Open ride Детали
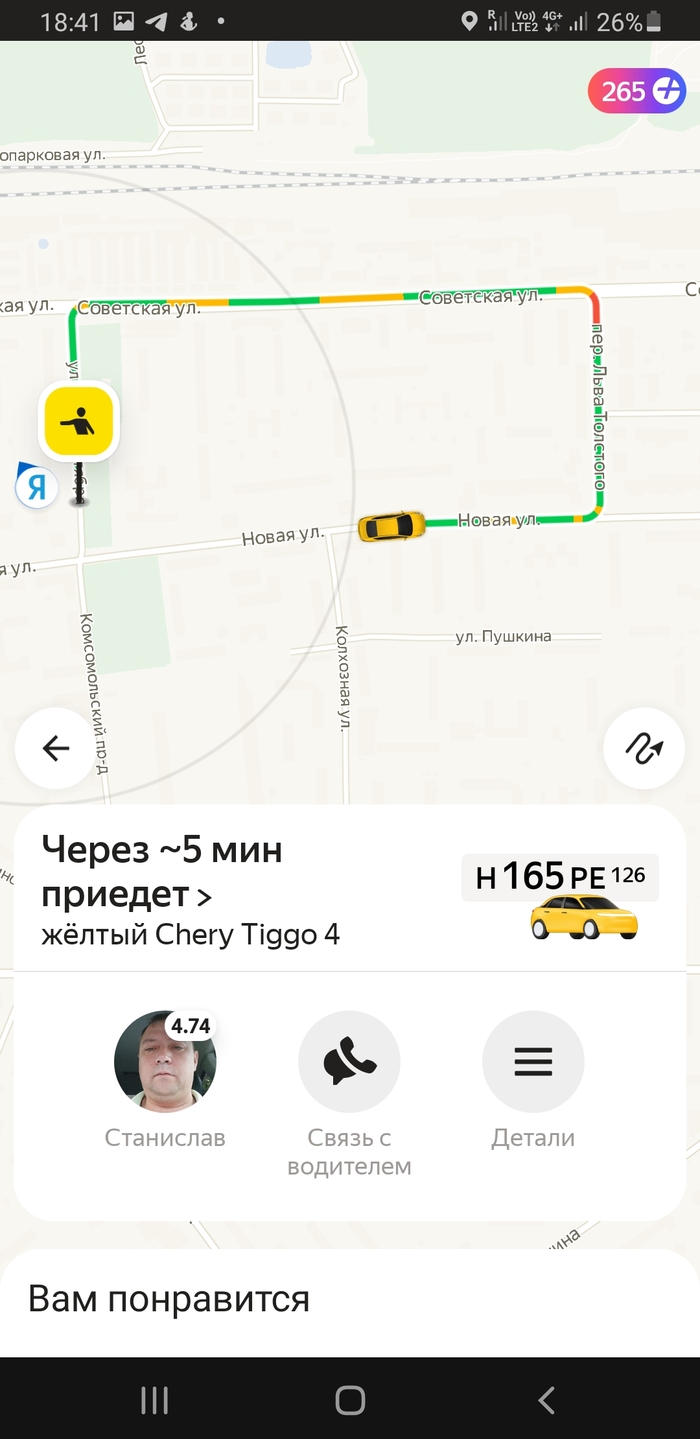Screen dimensions: 700x1439 (x=533, y=1062)
